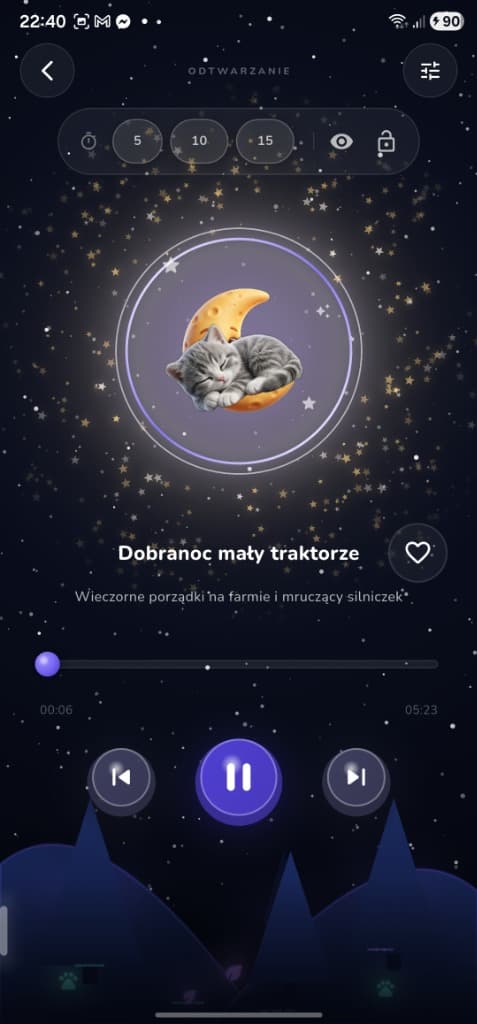Open the sound settings sliders icon
Viewport: 477px width, 1024px height.
[430, 71]
